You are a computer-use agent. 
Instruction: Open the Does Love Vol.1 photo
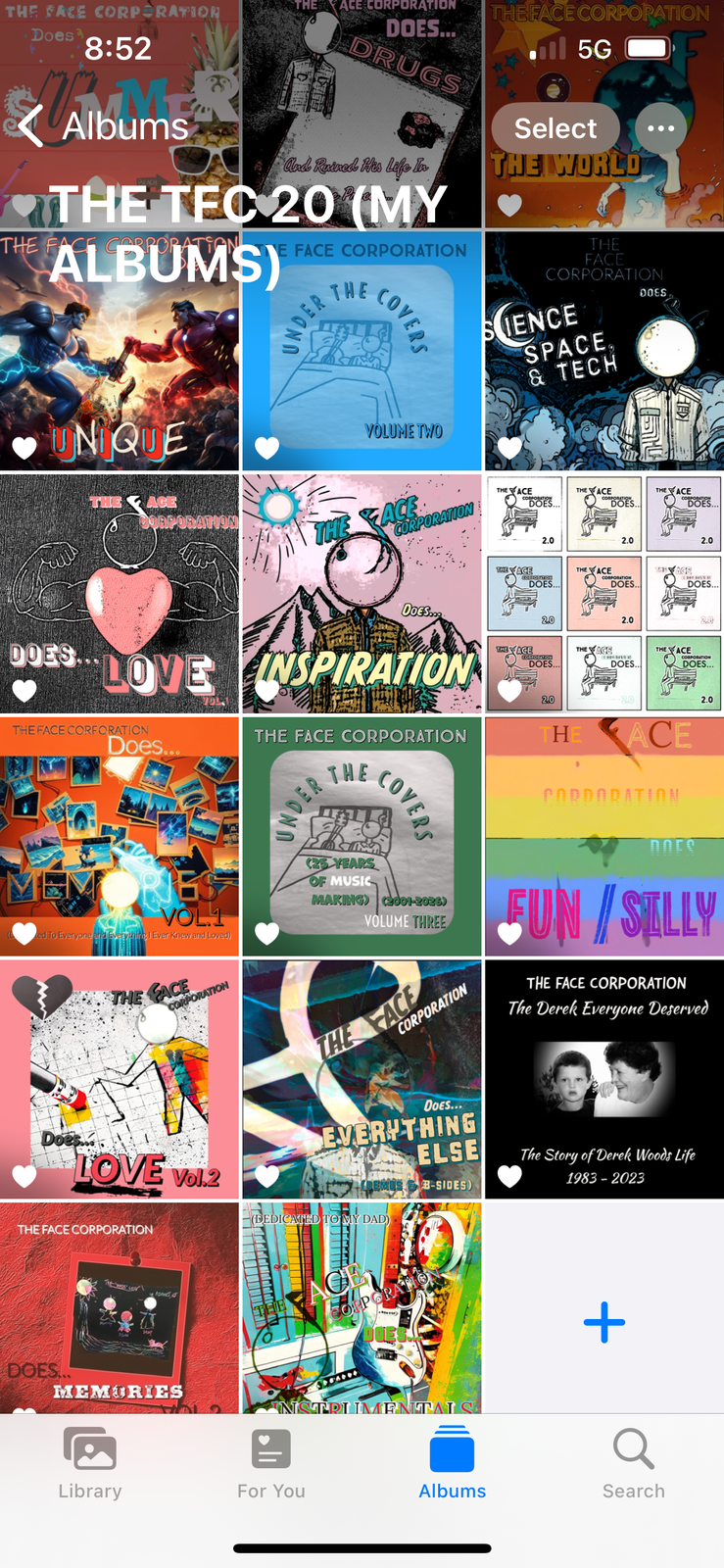pyautogui.click(x=120, y=594)
